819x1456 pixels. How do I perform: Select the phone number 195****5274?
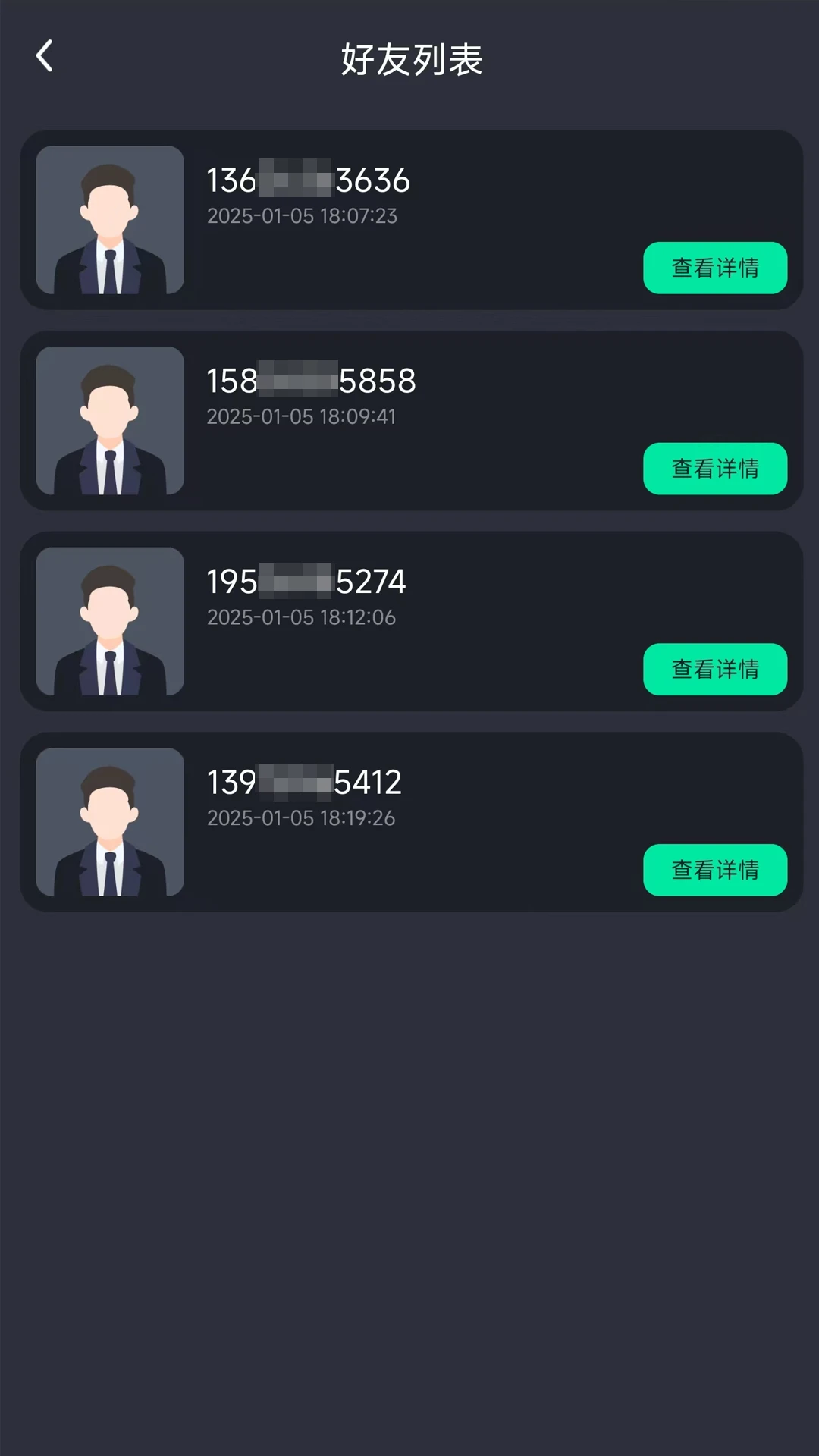click(307, 582)
